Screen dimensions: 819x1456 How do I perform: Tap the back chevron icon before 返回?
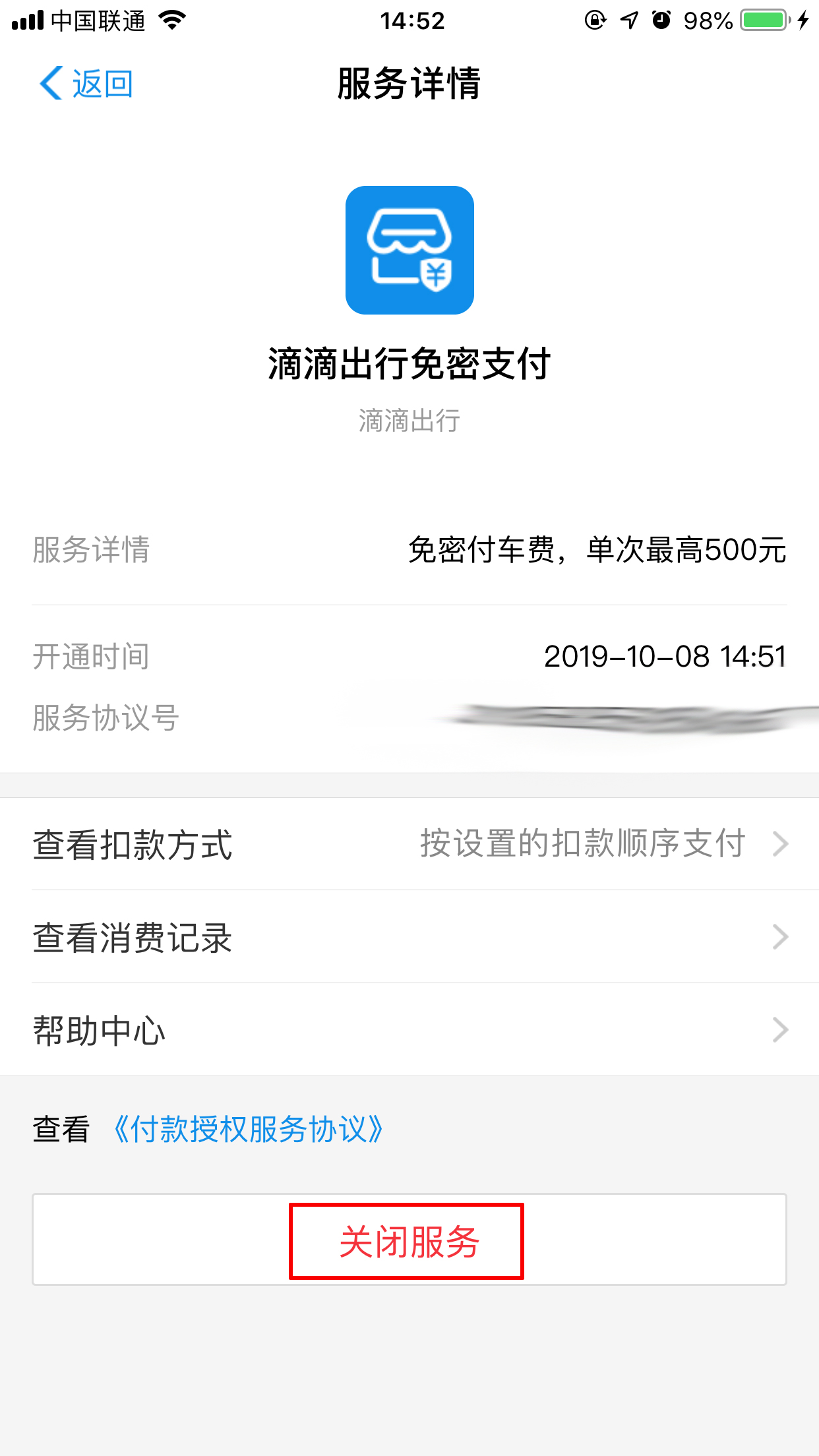(x=49, y=84)
